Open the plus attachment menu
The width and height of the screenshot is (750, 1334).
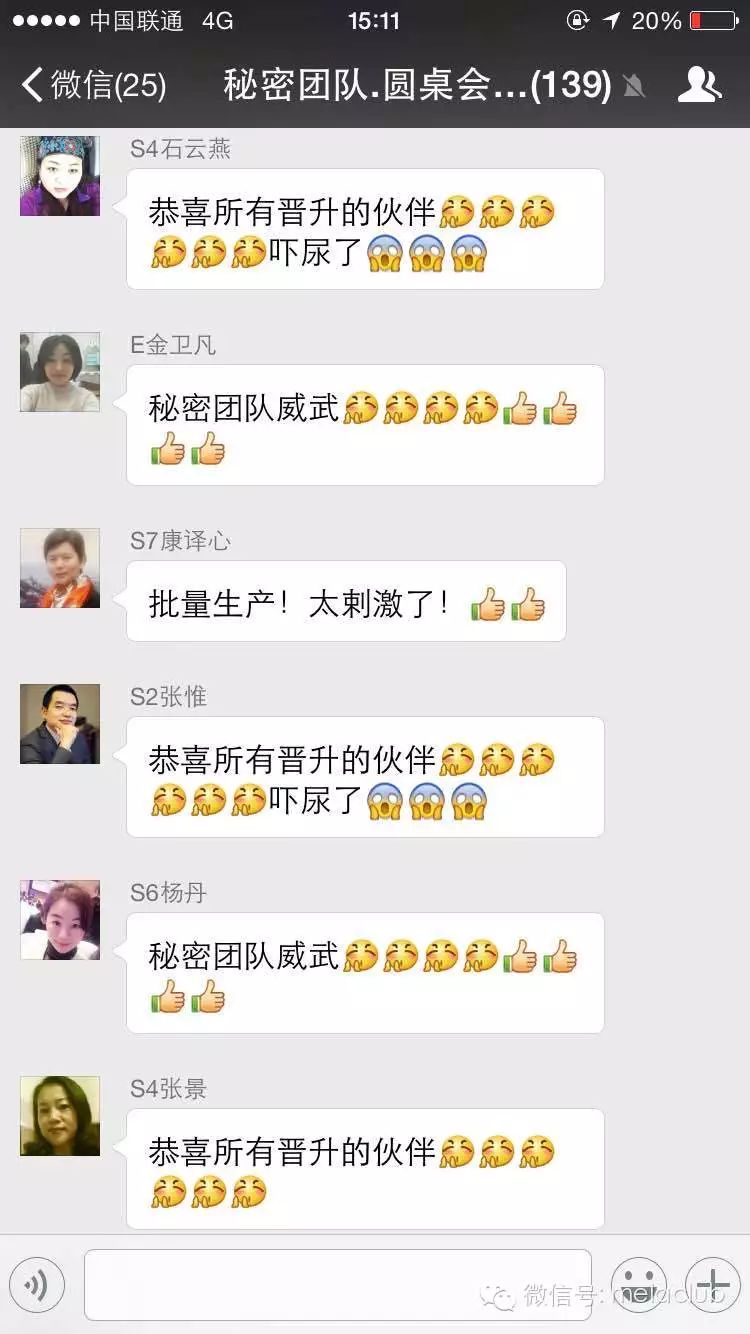(712, 1284)
